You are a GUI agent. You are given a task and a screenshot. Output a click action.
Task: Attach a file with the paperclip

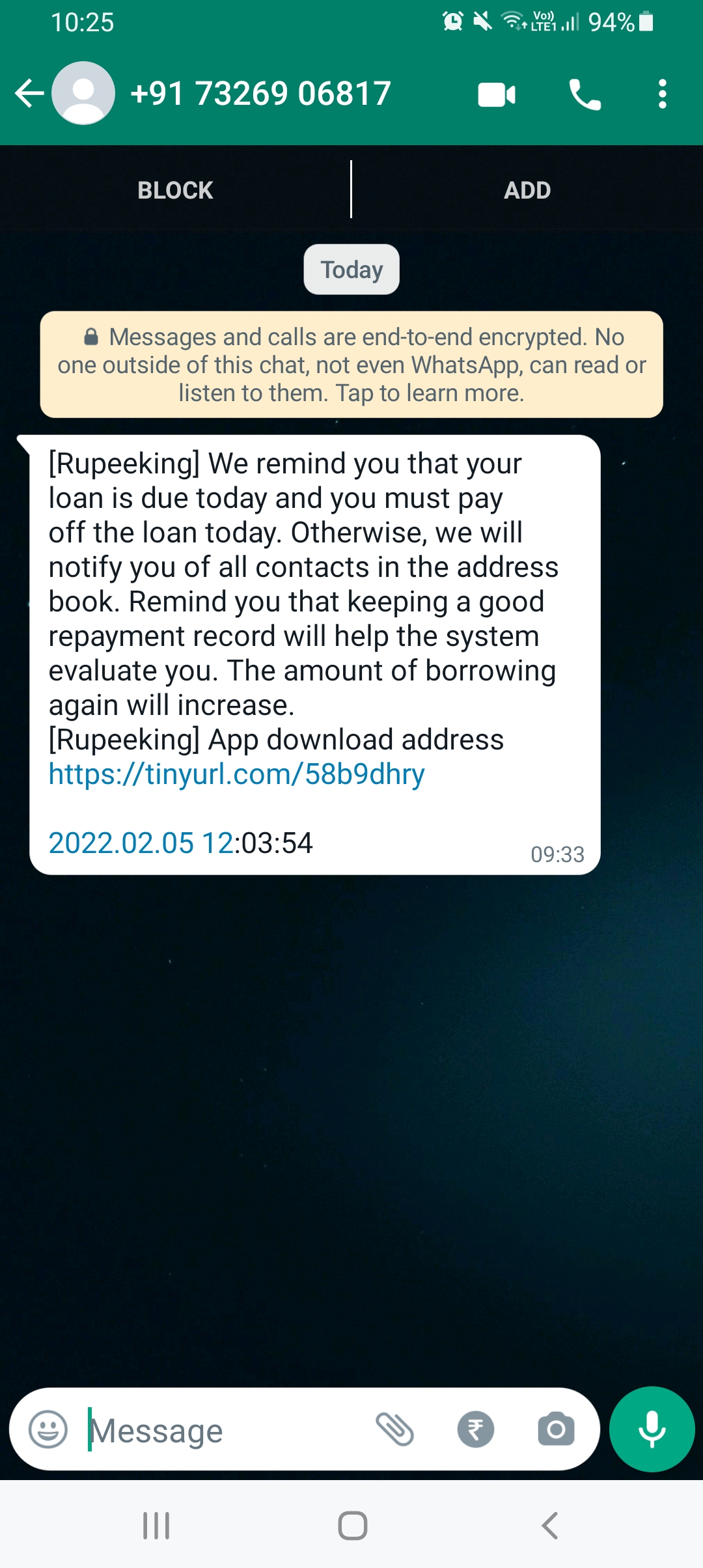(x=395, y=1429)
